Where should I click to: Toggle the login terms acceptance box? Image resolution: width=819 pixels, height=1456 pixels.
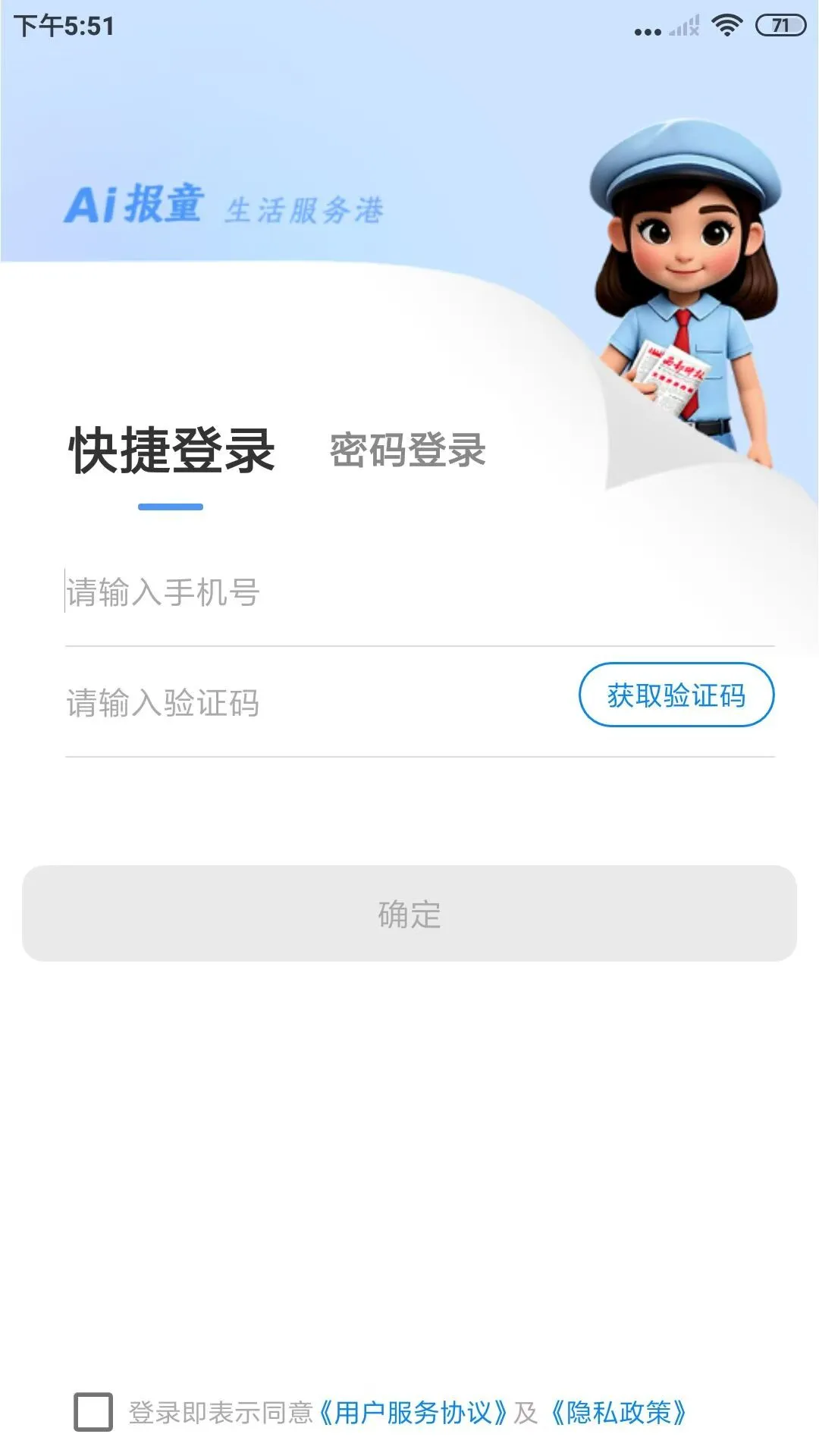click(93, 1410)
